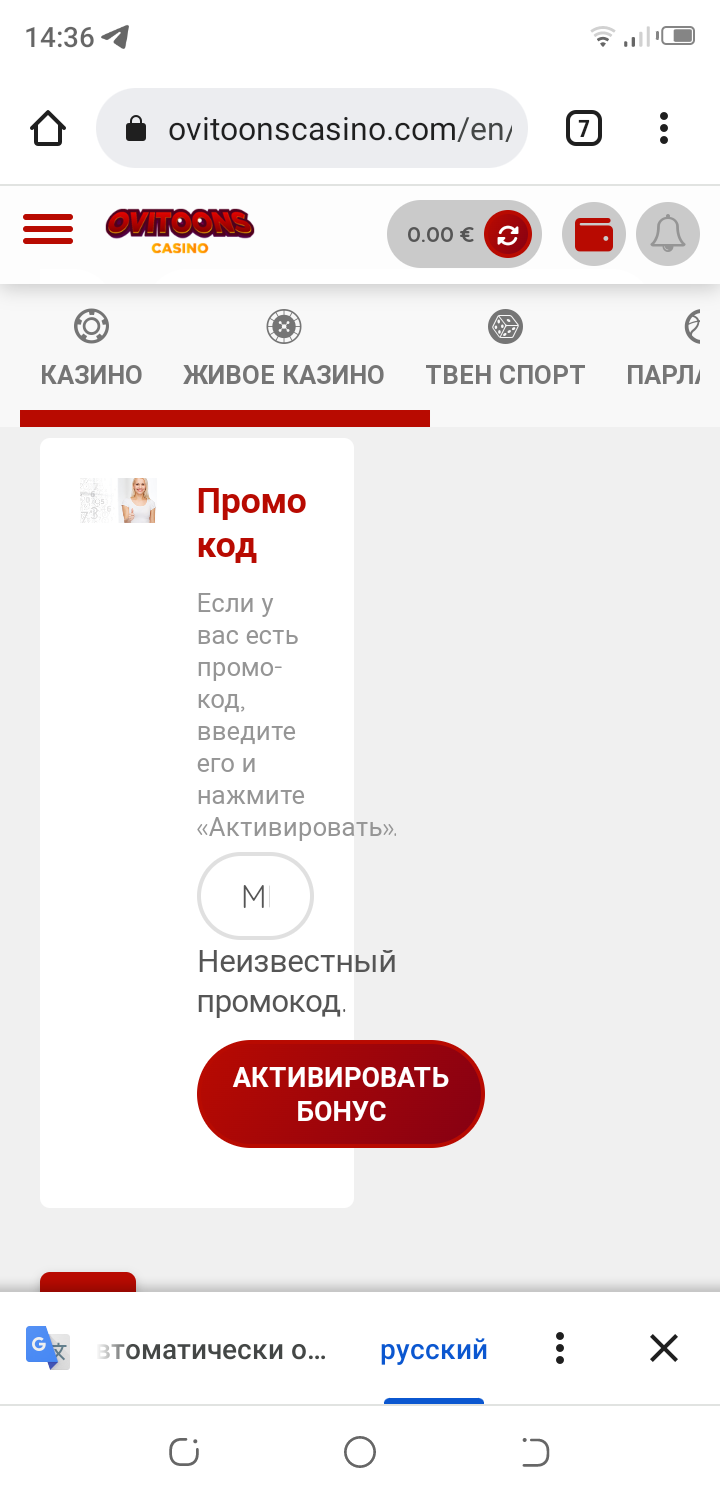The image size is (720, 1500).
Task: Focus the promo code input field
Action: pos(255,897)
